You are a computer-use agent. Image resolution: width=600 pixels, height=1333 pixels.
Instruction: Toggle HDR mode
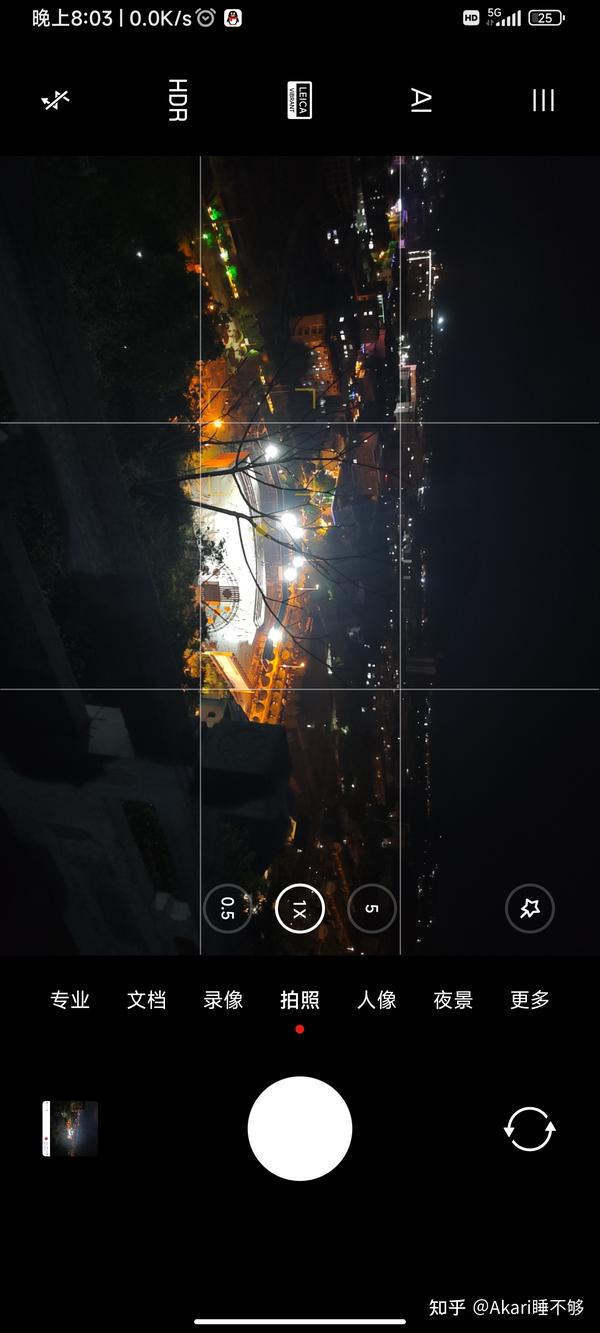point(177,100)
